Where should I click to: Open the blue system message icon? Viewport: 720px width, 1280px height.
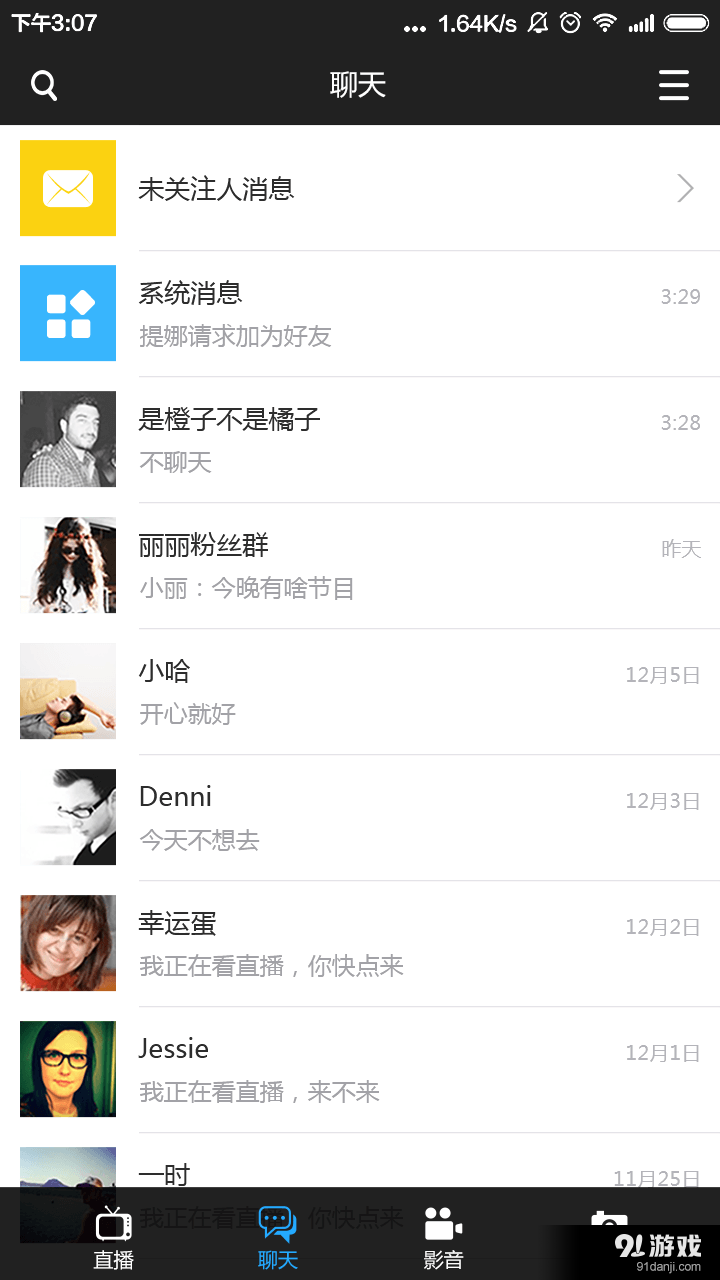67,313
